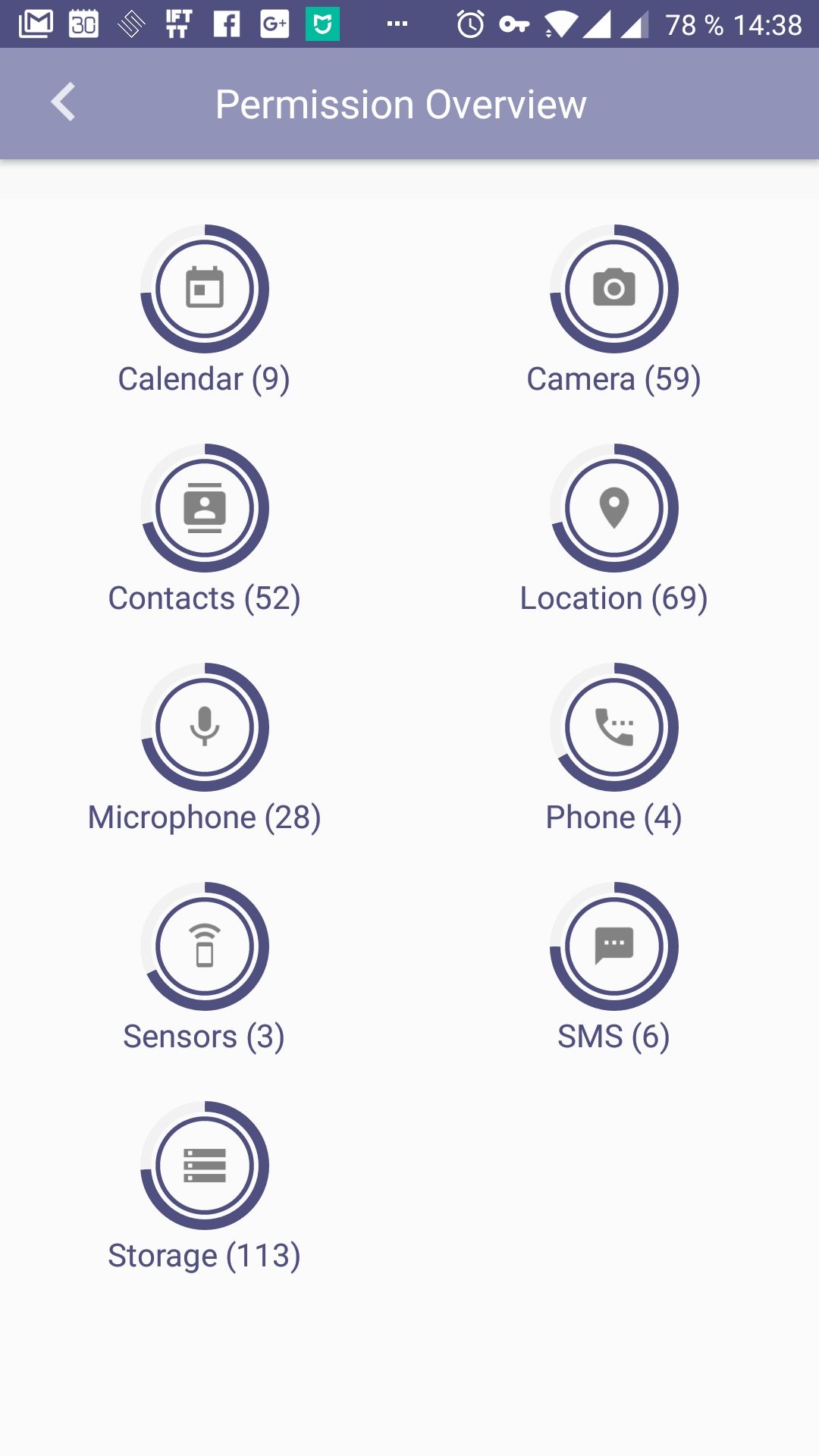Viewport: 819px width, 1456px height.
Task: Select the Microphone permission item
Action: (x=205, y=749)
